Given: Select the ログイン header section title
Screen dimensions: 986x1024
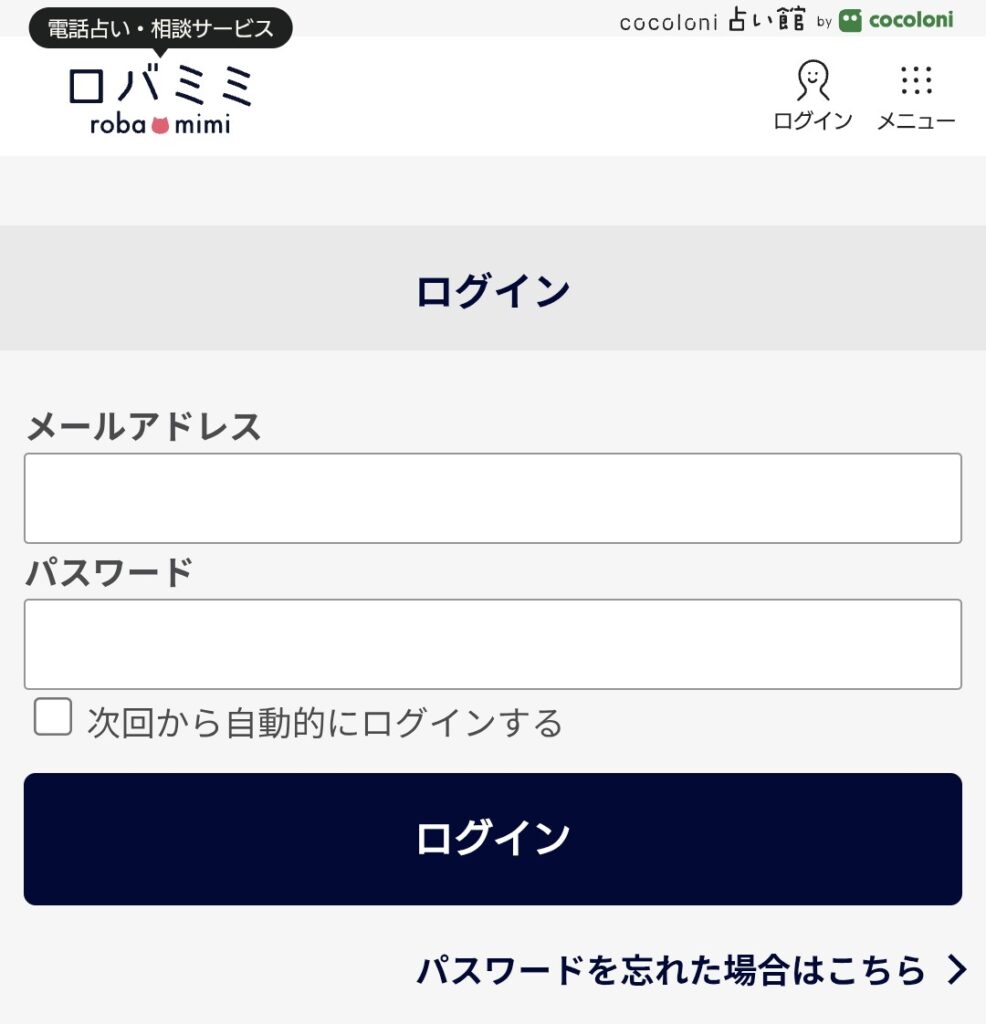Looking at the screenshot, I should [x=493, y=289].
